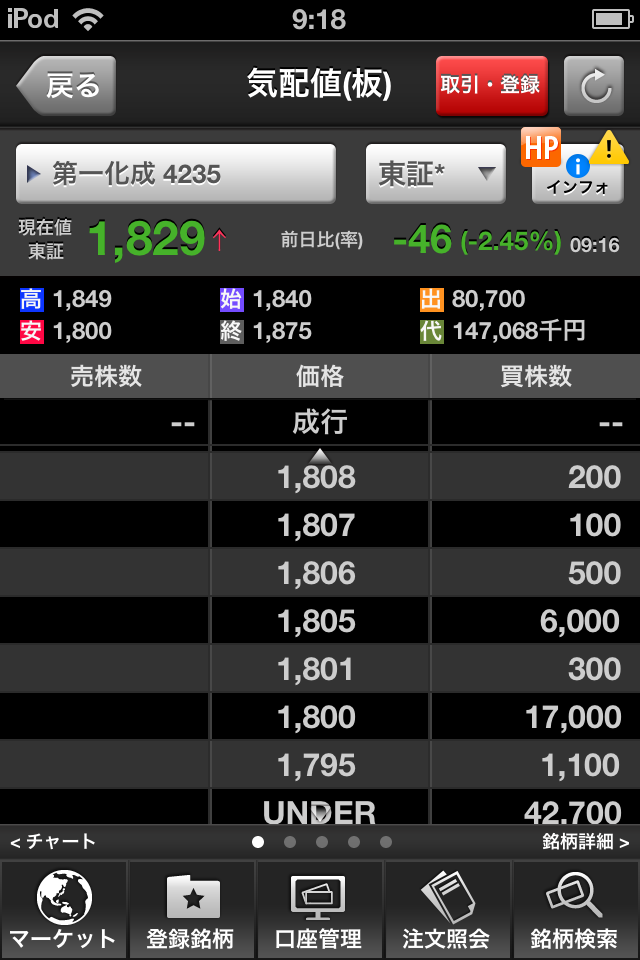Go back with the 戻る button
The width and height of the screenshot is (640, 960).
(68, 85)
